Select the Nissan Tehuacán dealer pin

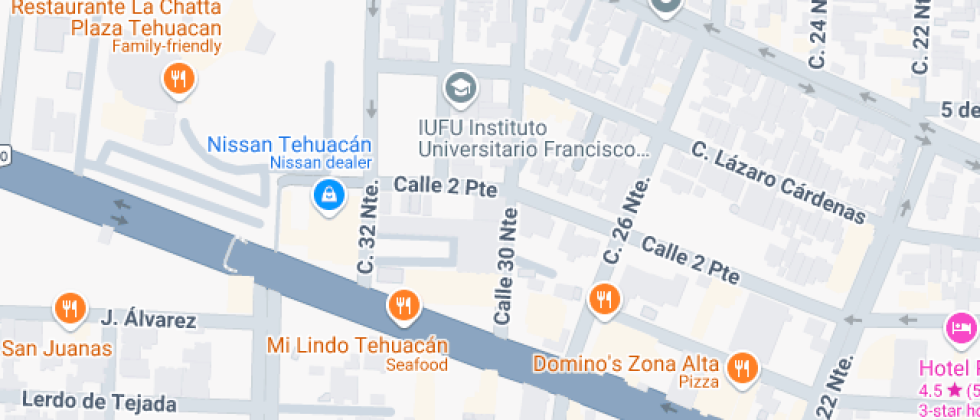326,195
